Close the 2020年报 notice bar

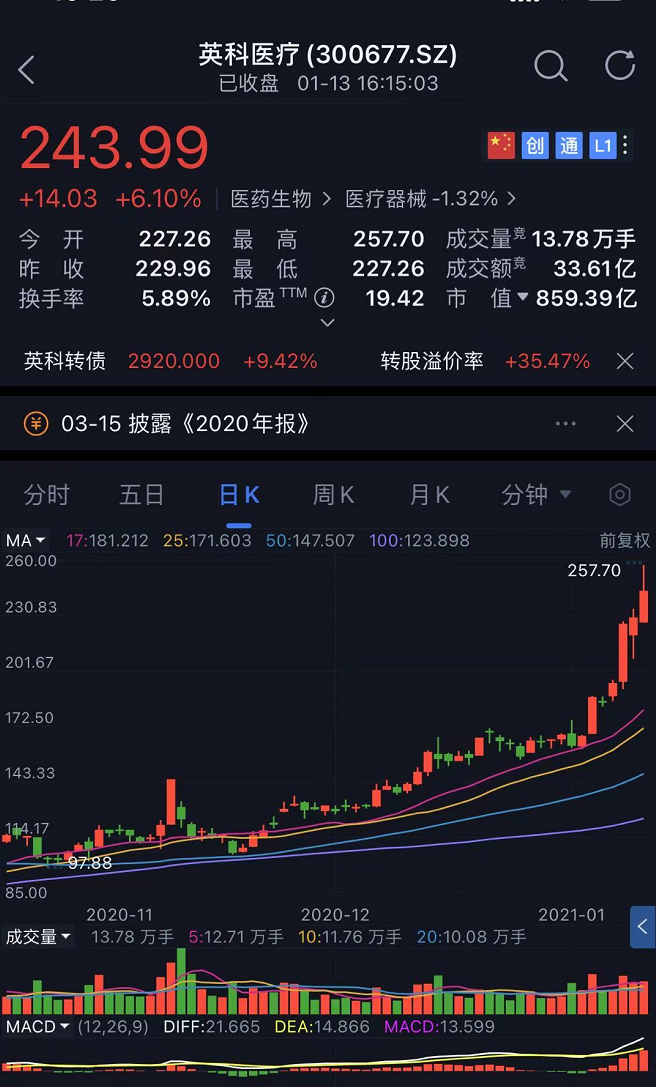tap(625, 424)
